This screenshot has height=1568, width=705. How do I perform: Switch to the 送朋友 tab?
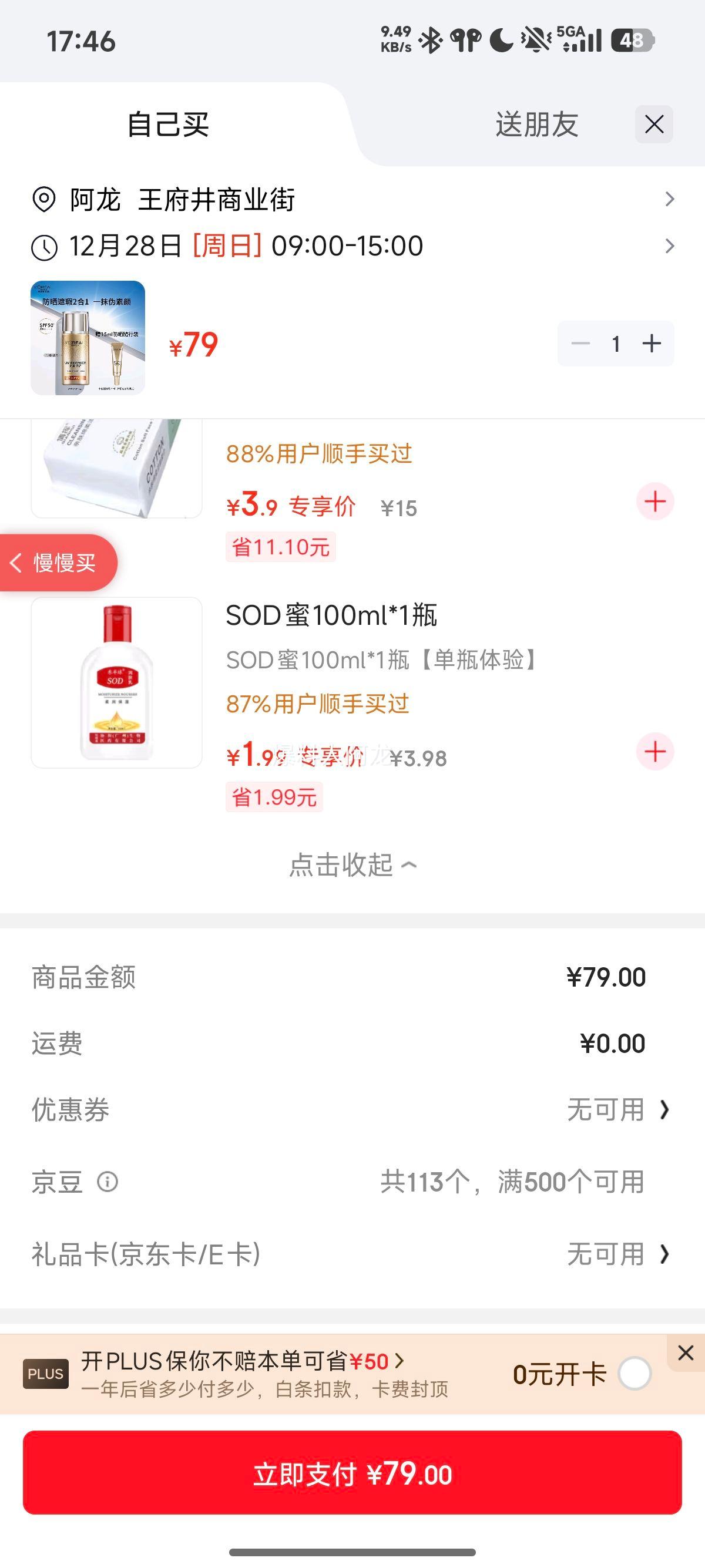pos(536,125)
